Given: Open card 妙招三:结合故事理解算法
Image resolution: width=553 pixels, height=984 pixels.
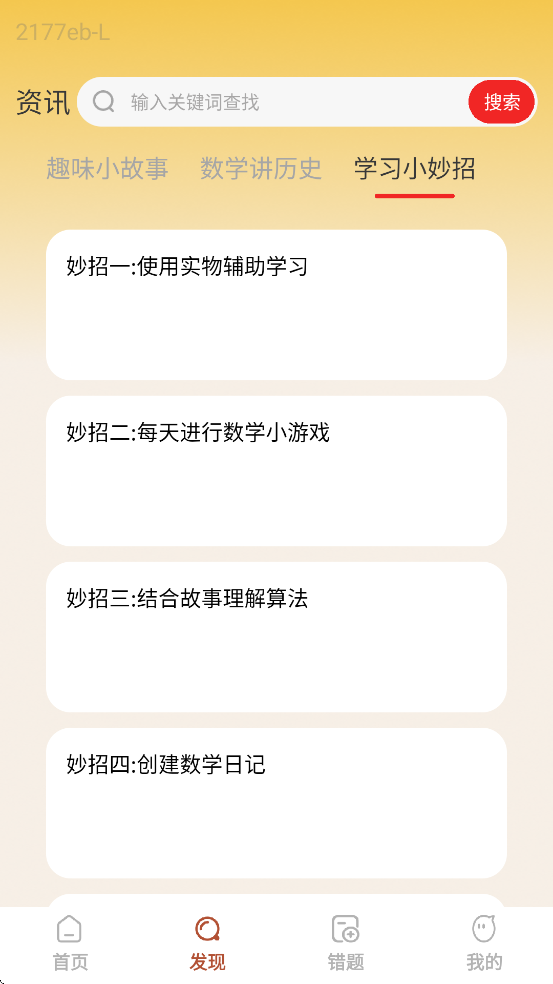Looking at the screenshot, I should (276, 637).
